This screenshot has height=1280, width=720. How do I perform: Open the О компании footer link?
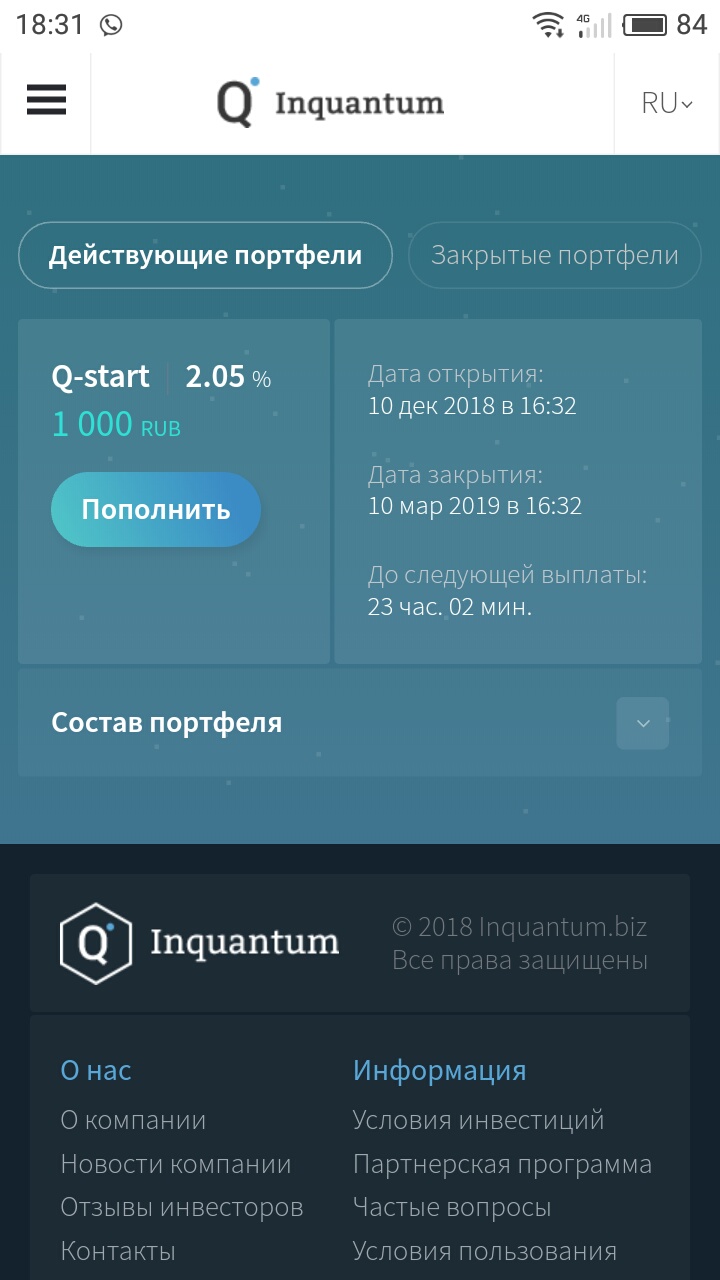tap(133, 1120)
